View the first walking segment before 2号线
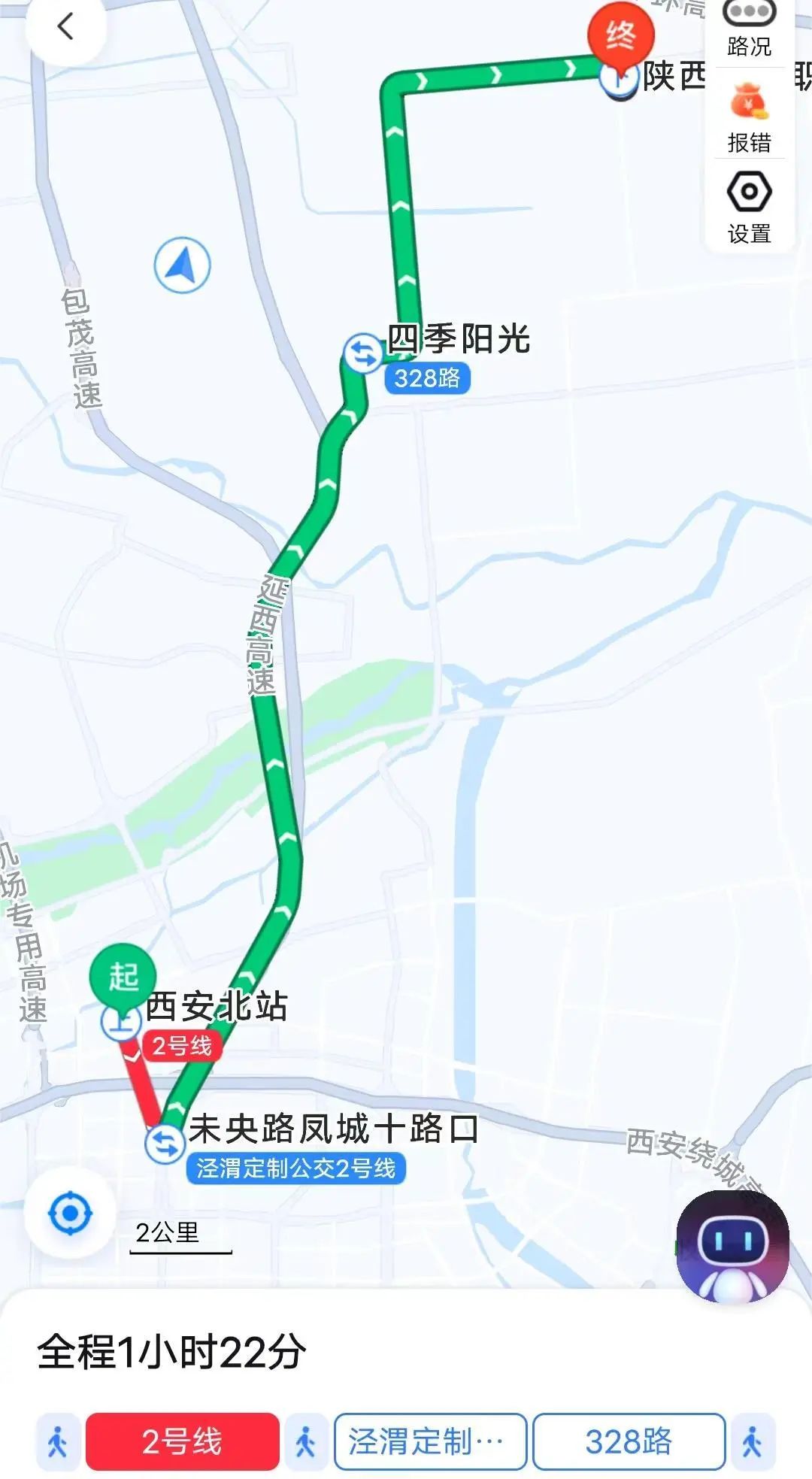Viewport: 812px width, 1479px height. (58, 1441)
